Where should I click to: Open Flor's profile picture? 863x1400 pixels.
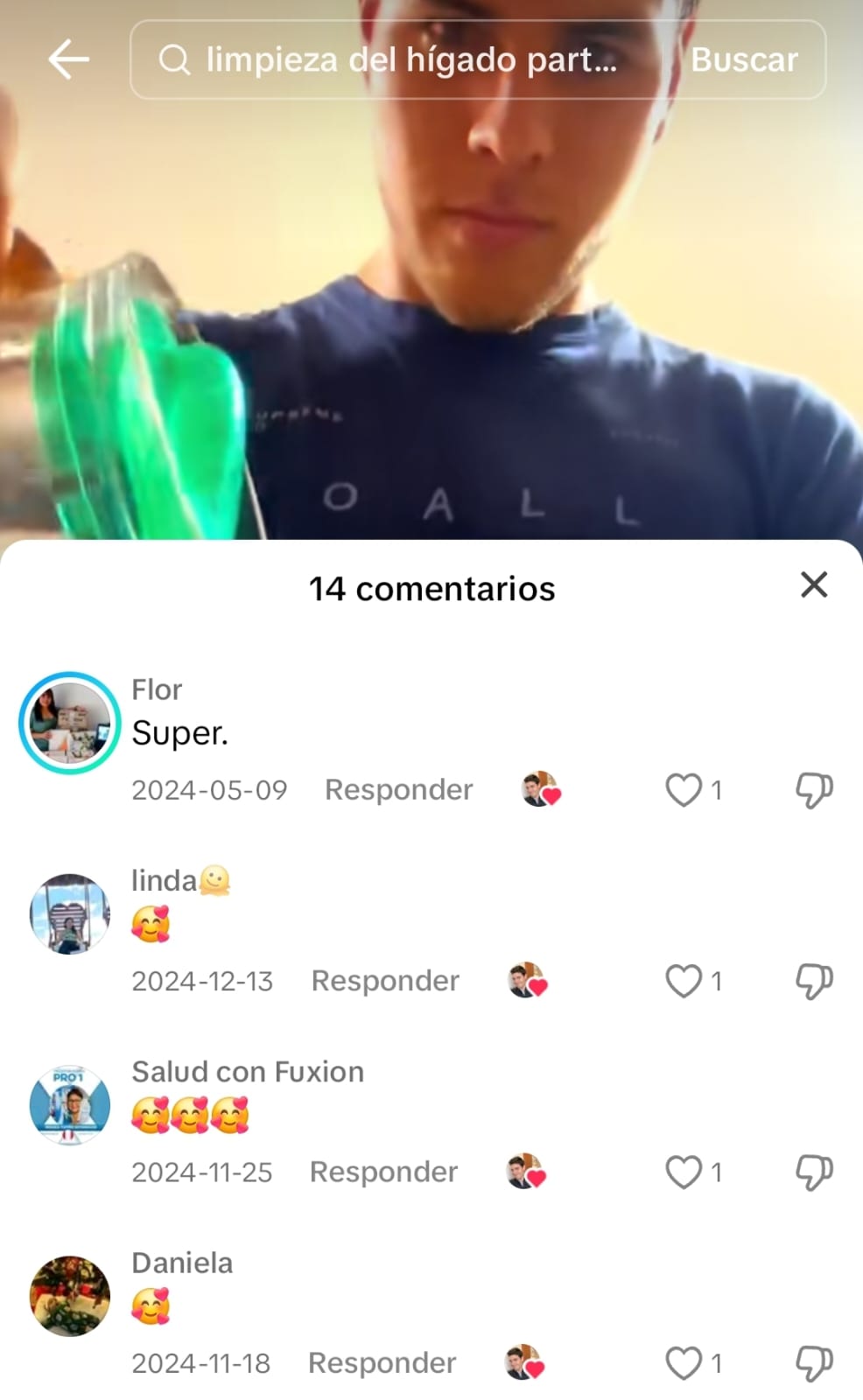point(70,723)
